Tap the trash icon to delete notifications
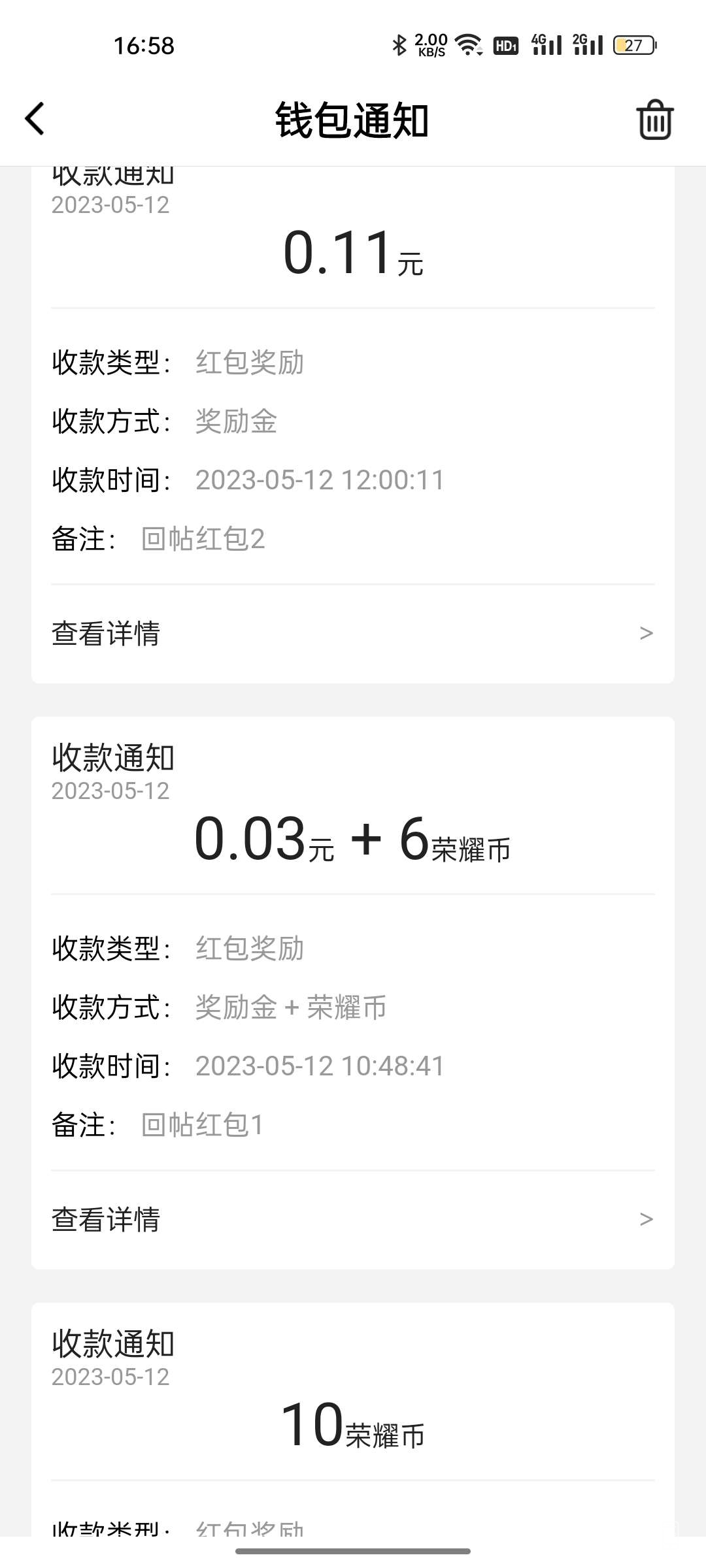This screenshot has width=706, height=1568. coord(654,120)
